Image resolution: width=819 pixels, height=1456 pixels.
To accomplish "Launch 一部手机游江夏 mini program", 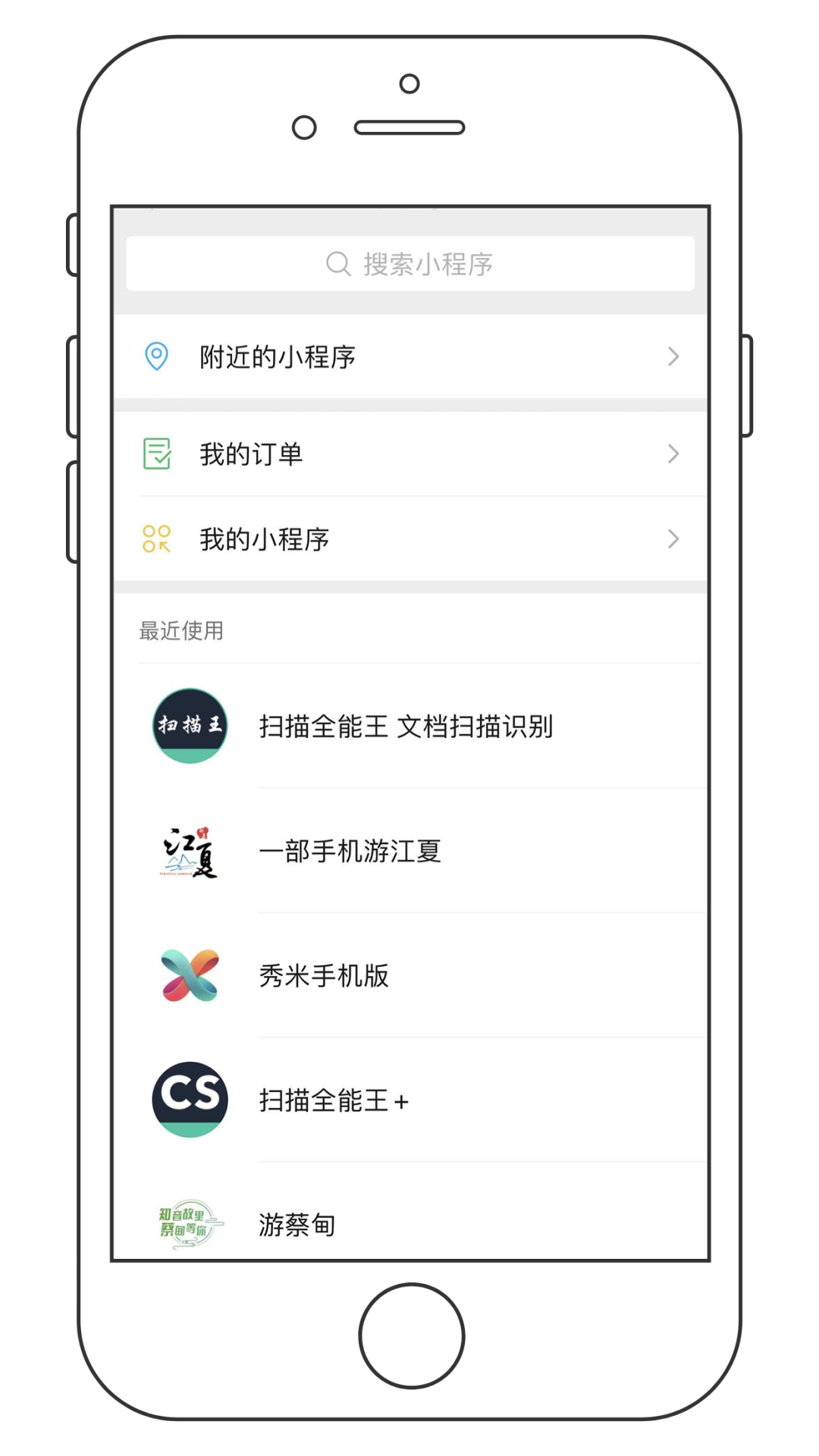I will [350, 851].
